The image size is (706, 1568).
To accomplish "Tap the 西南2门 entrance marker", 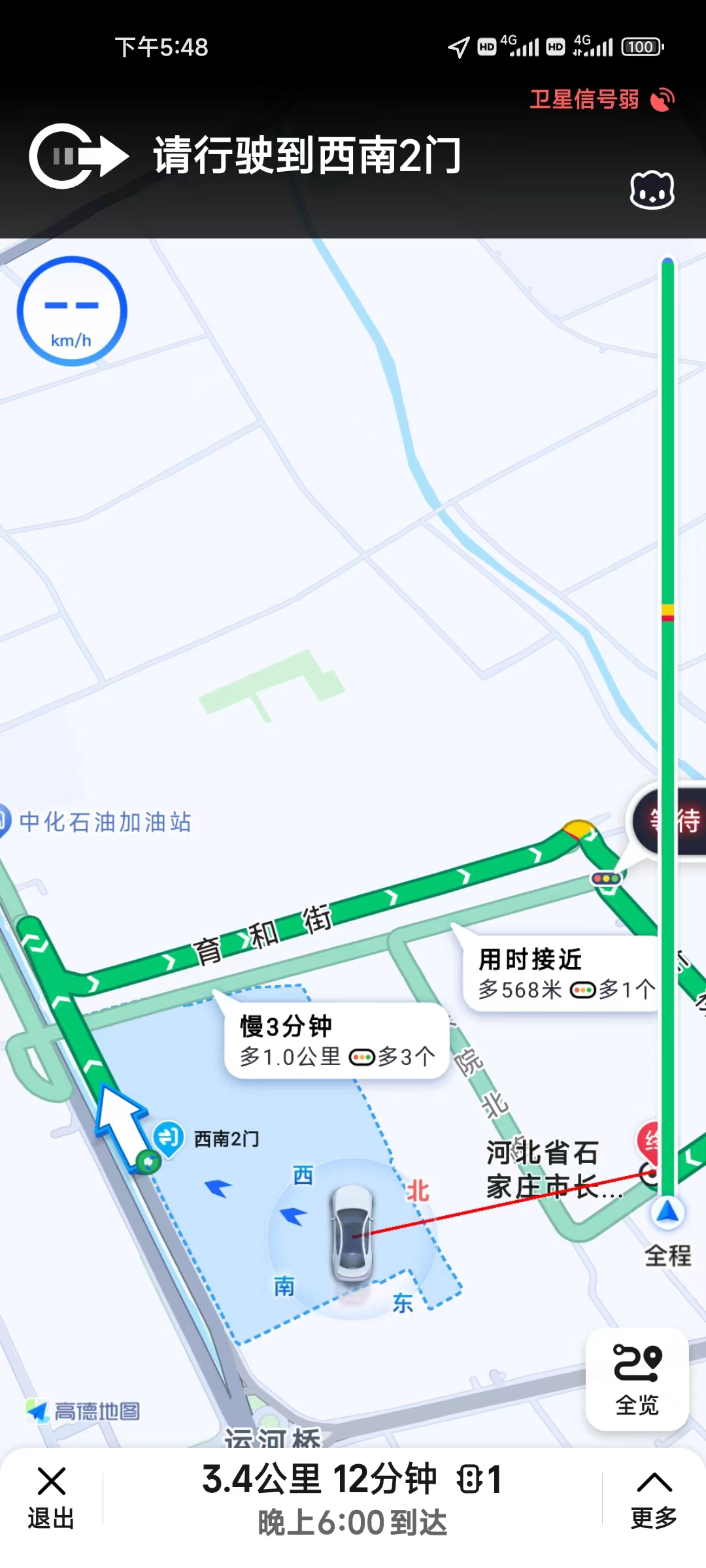I will tap(169, 1137).
